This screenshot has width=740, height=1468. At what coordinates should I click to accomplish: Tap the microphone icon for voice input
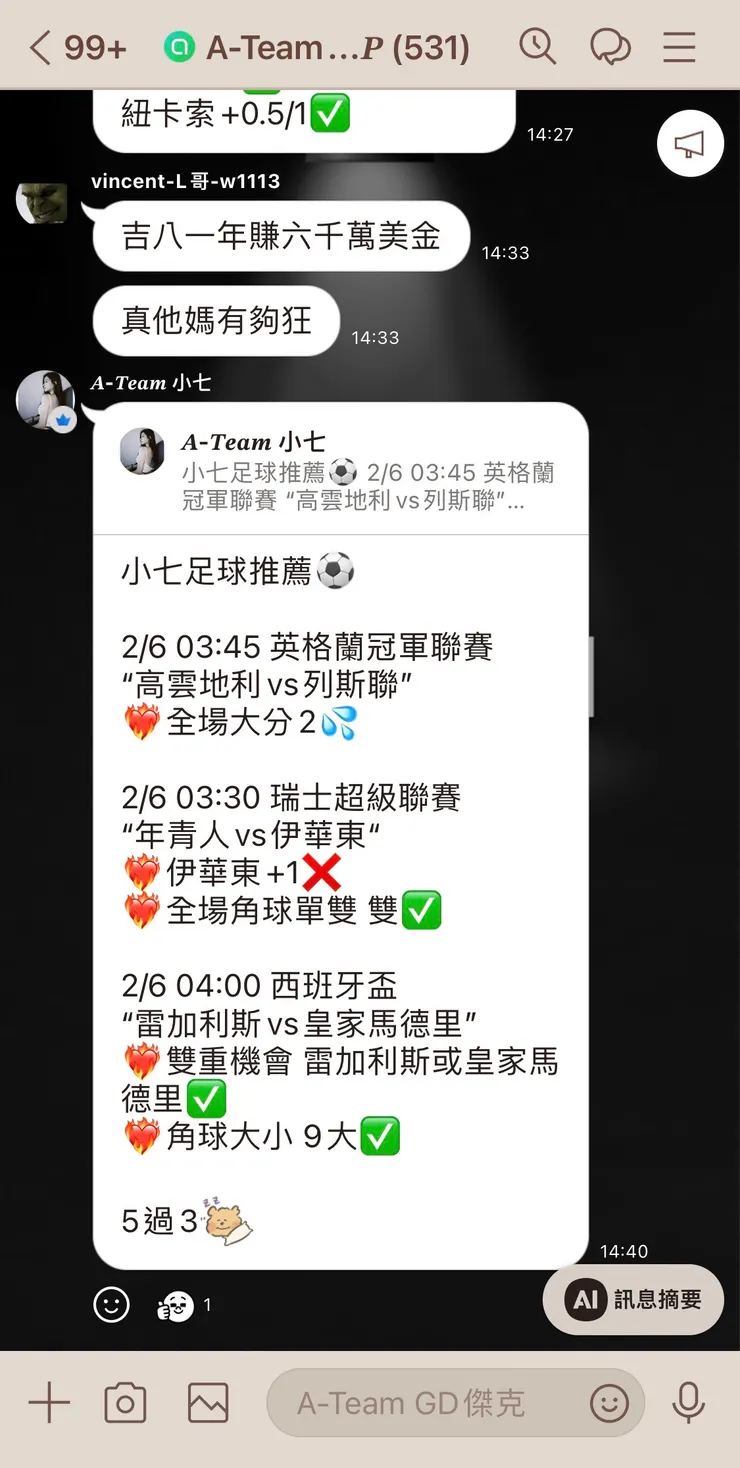689,1402
